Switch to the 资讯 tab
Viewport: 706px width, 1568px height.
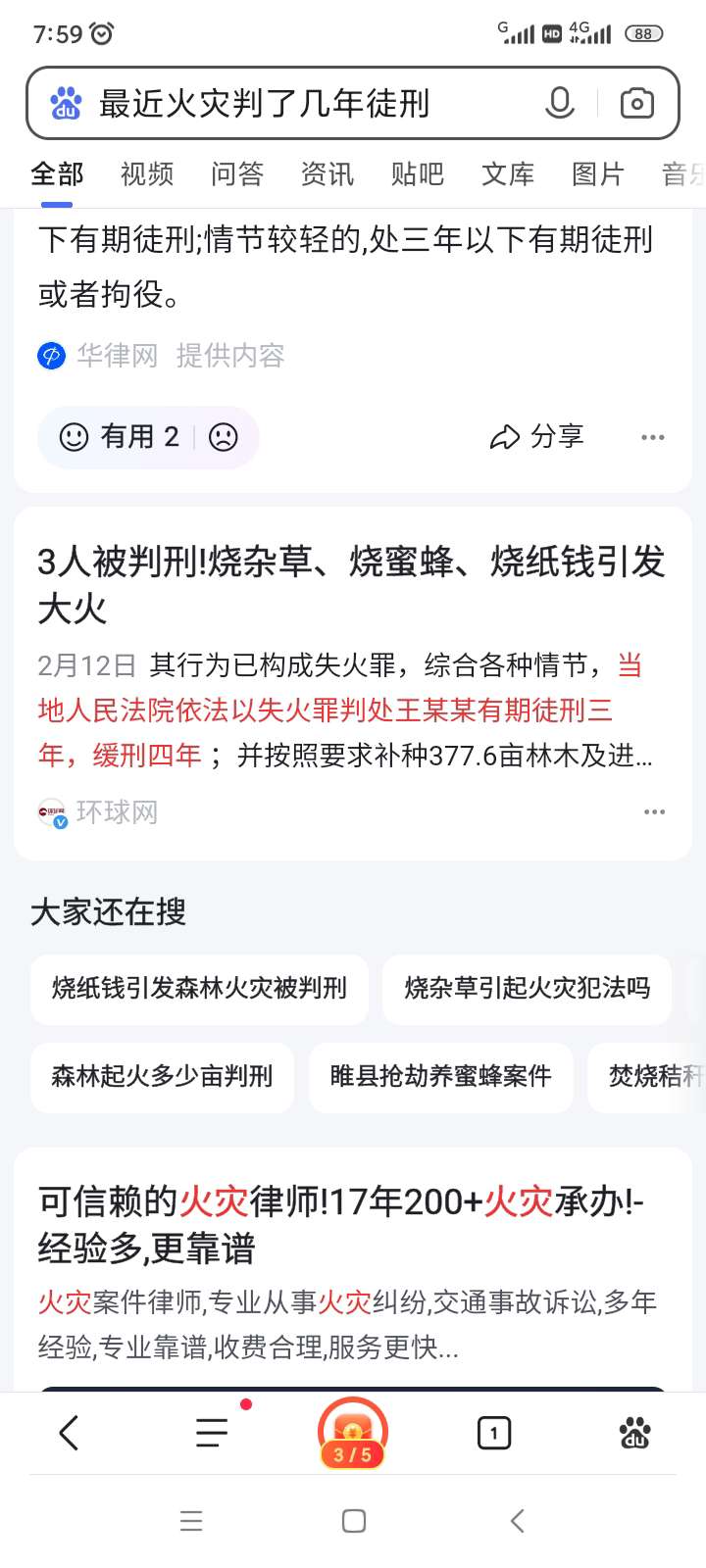tap(328, 174)
